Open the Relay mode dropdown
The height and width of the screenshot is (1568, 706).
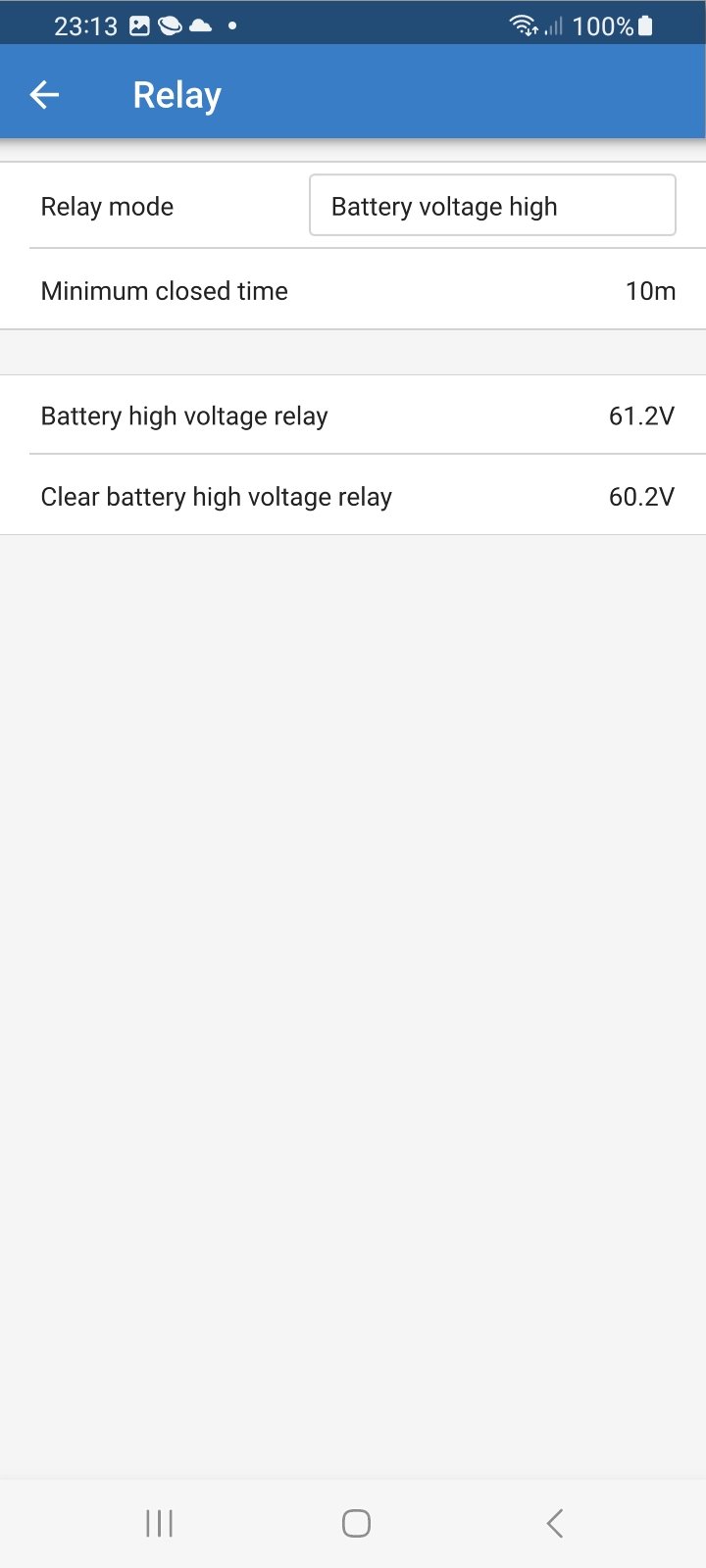[x=492, y=206]
